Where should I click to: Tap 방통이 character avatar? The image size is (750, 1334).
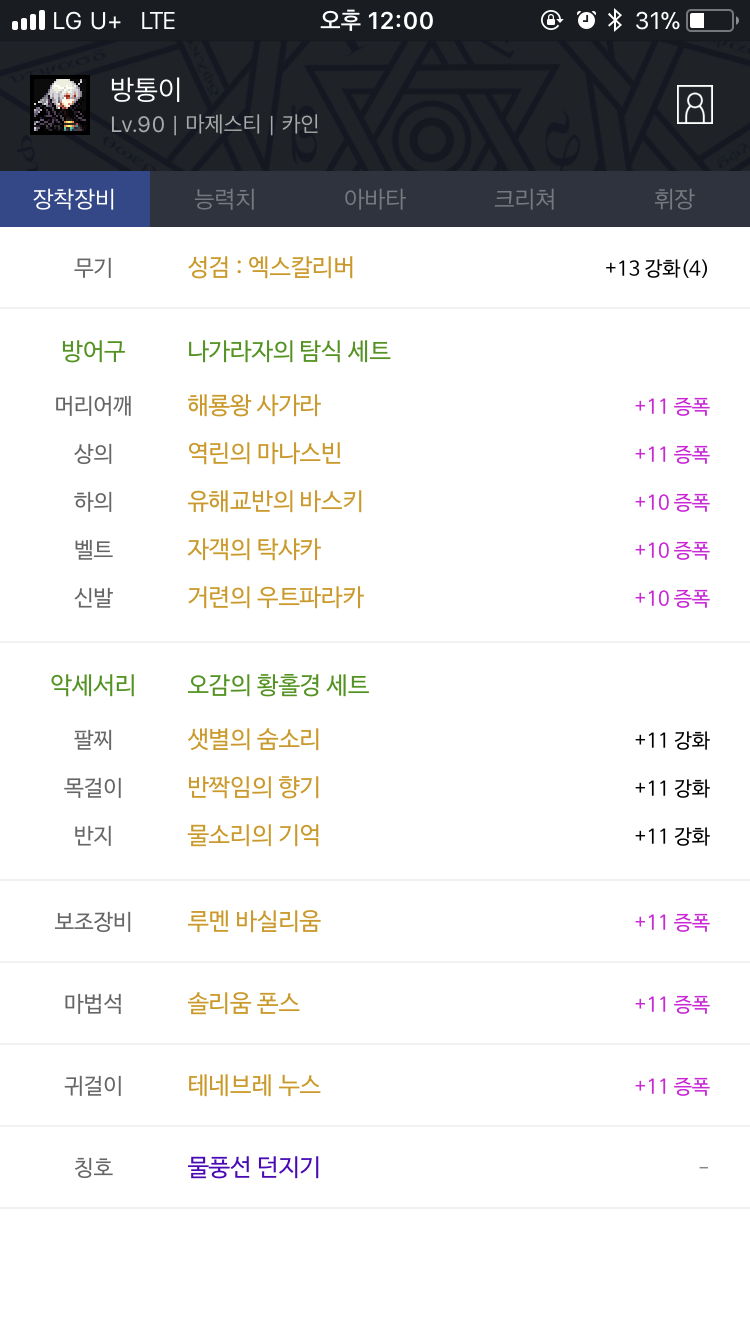(60, 105)
